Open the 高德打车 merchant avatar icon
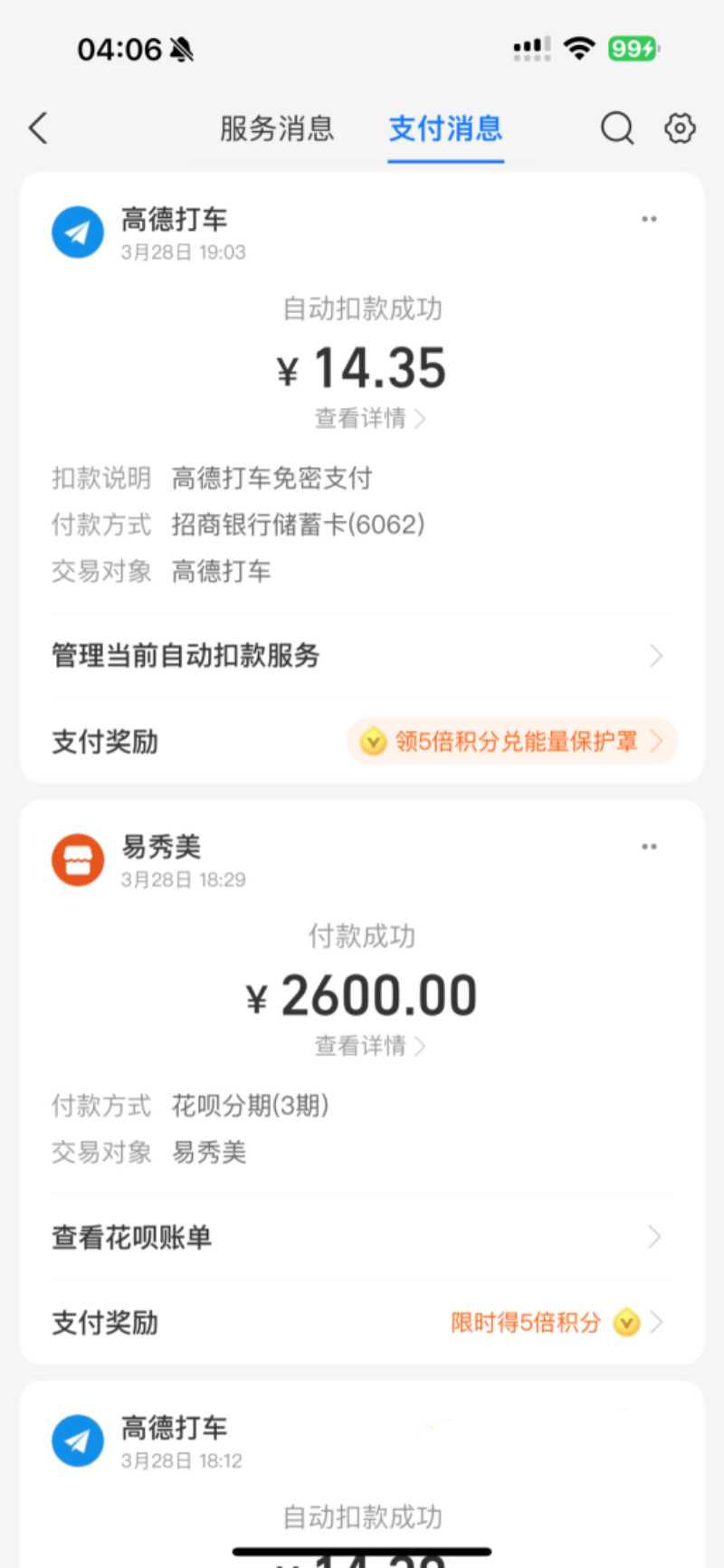 coord(77,233)
